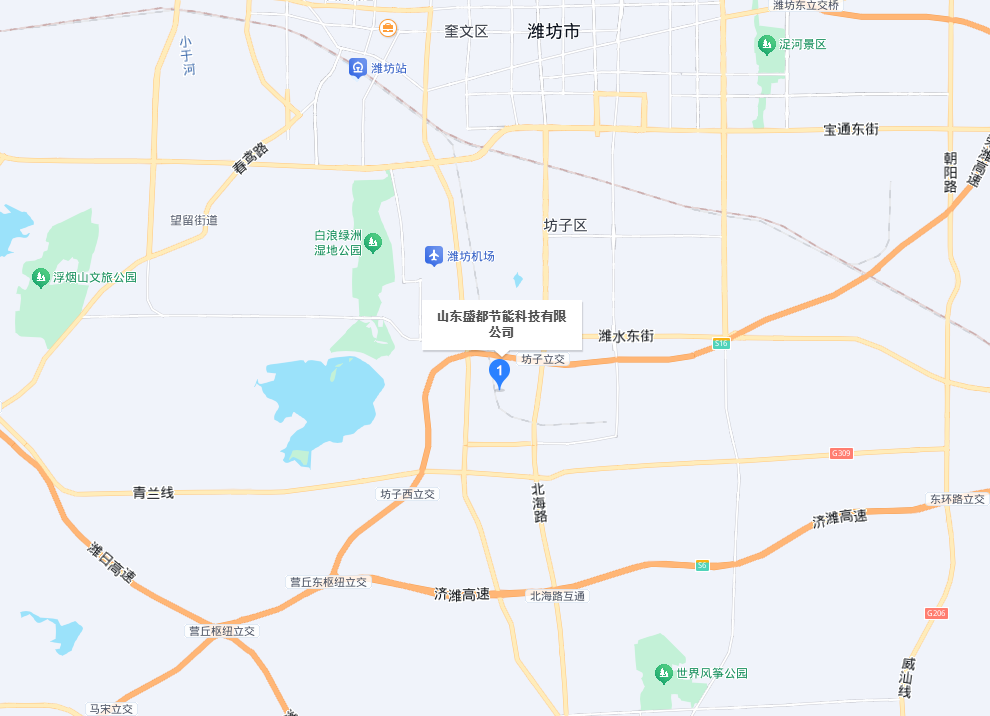Open the 山东盛都节能科技有限公司 info label

click(501, 324)
